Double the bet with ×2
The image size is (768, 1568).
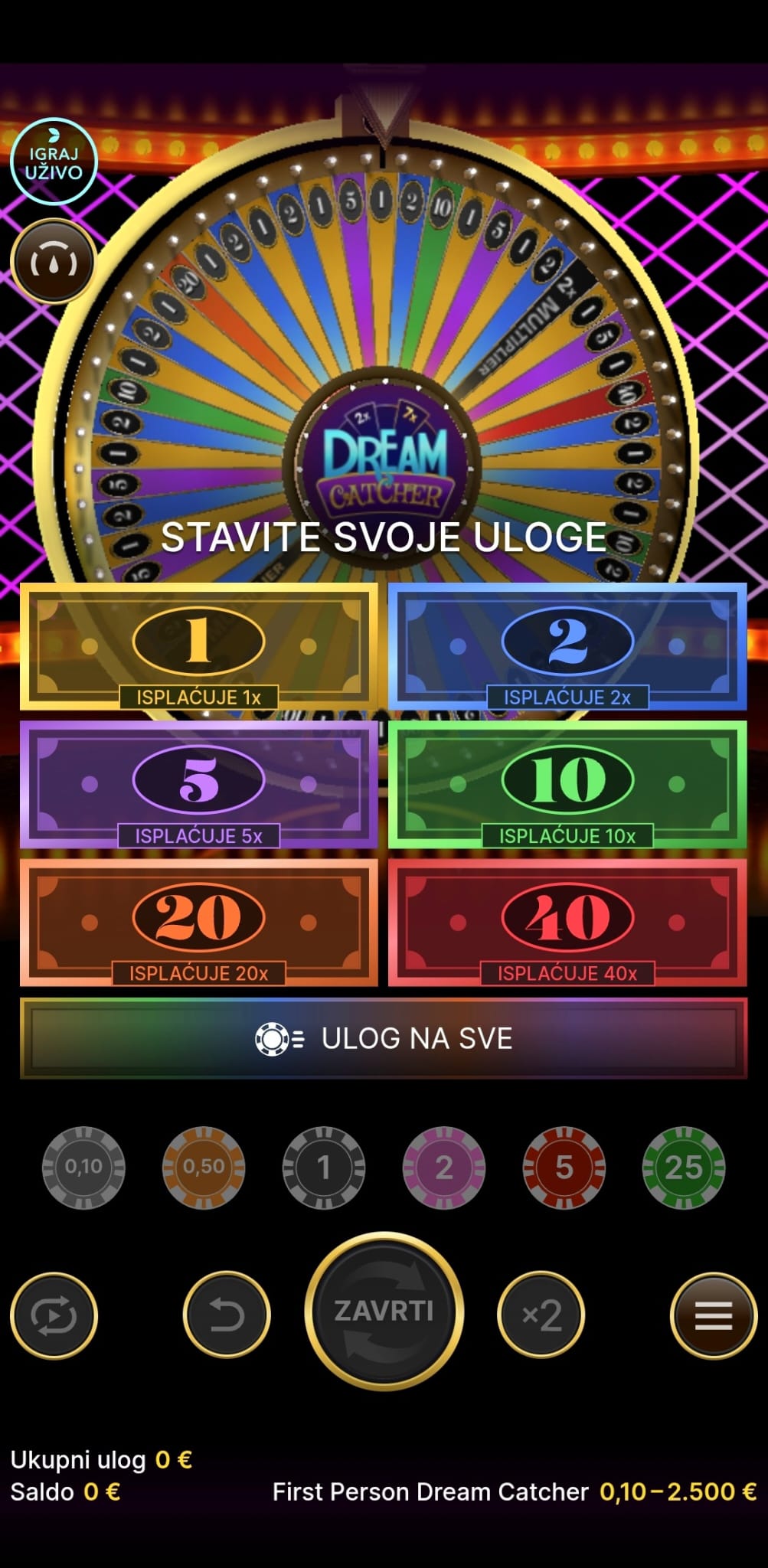coord(541,1315)
